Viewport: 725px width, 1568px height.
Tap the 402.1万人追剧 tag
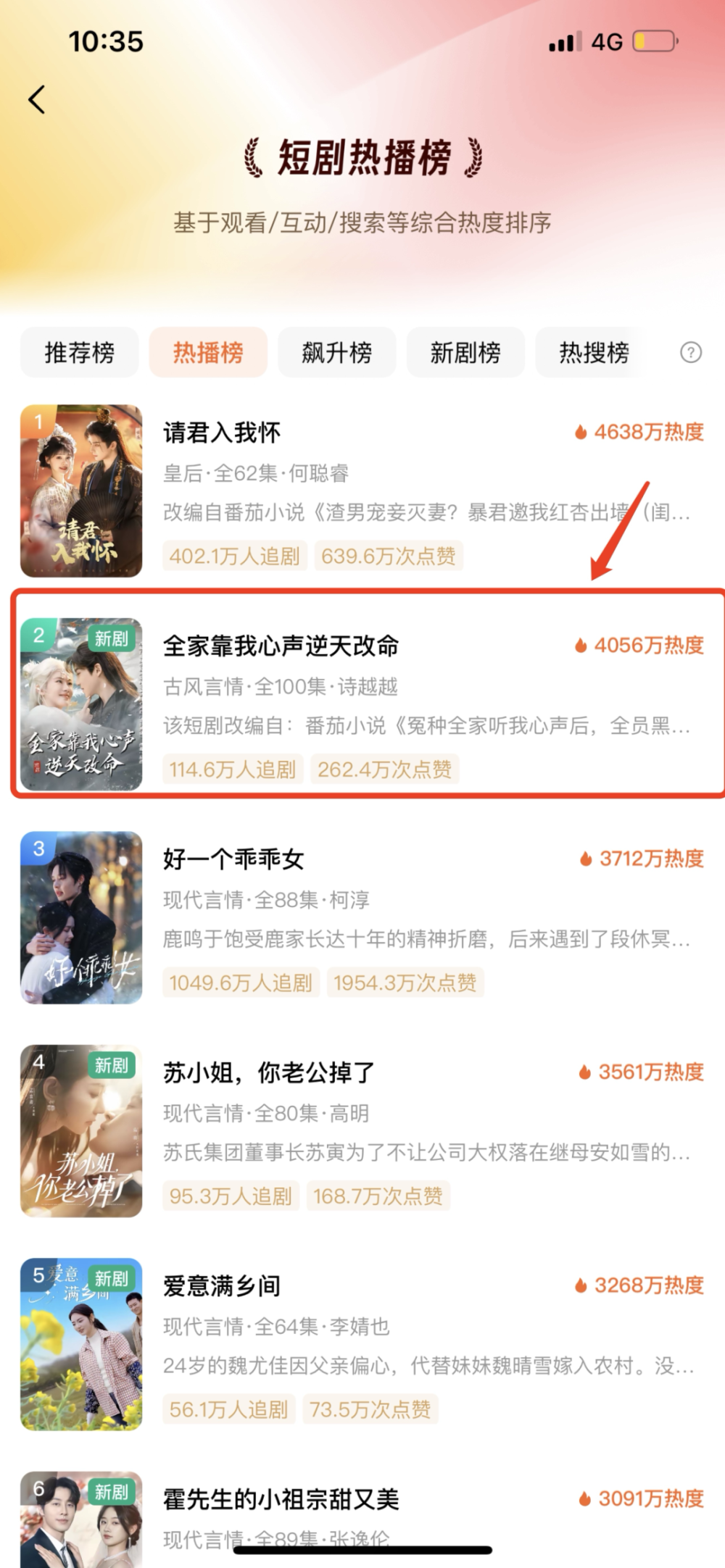point(234,555)
